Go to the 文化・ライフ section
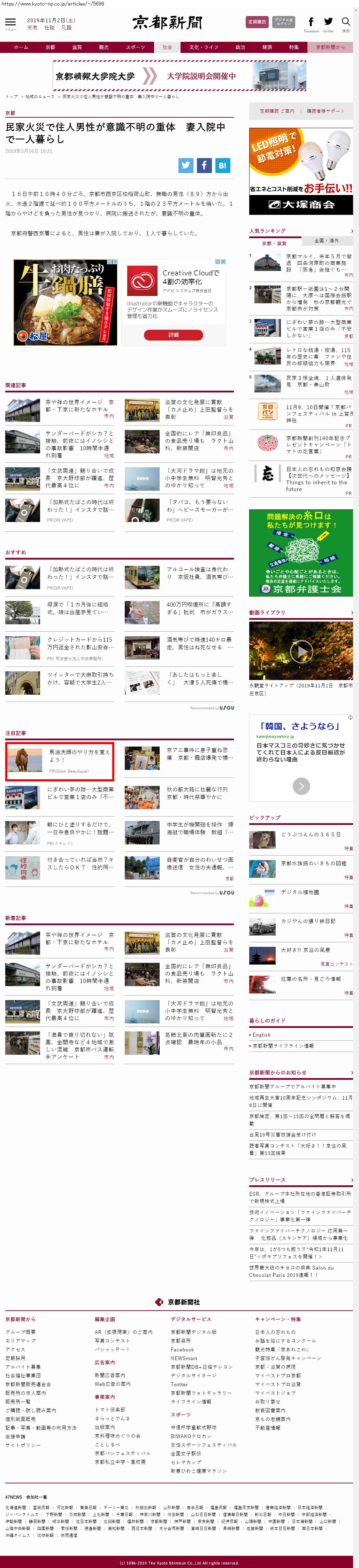The image size is (359, 1568). tap(203, 47)
